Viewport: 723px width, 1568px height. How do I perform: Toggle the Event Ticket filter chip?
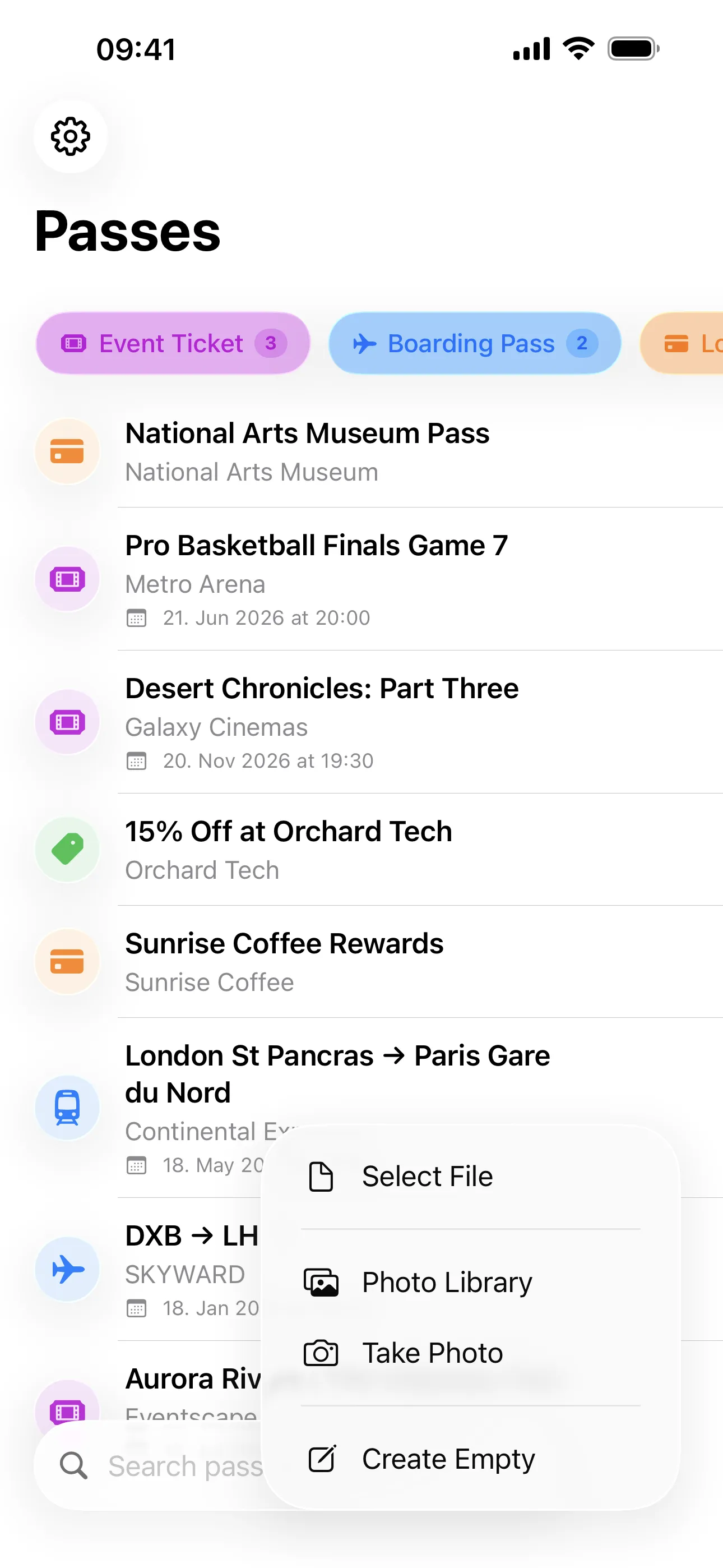172,343
